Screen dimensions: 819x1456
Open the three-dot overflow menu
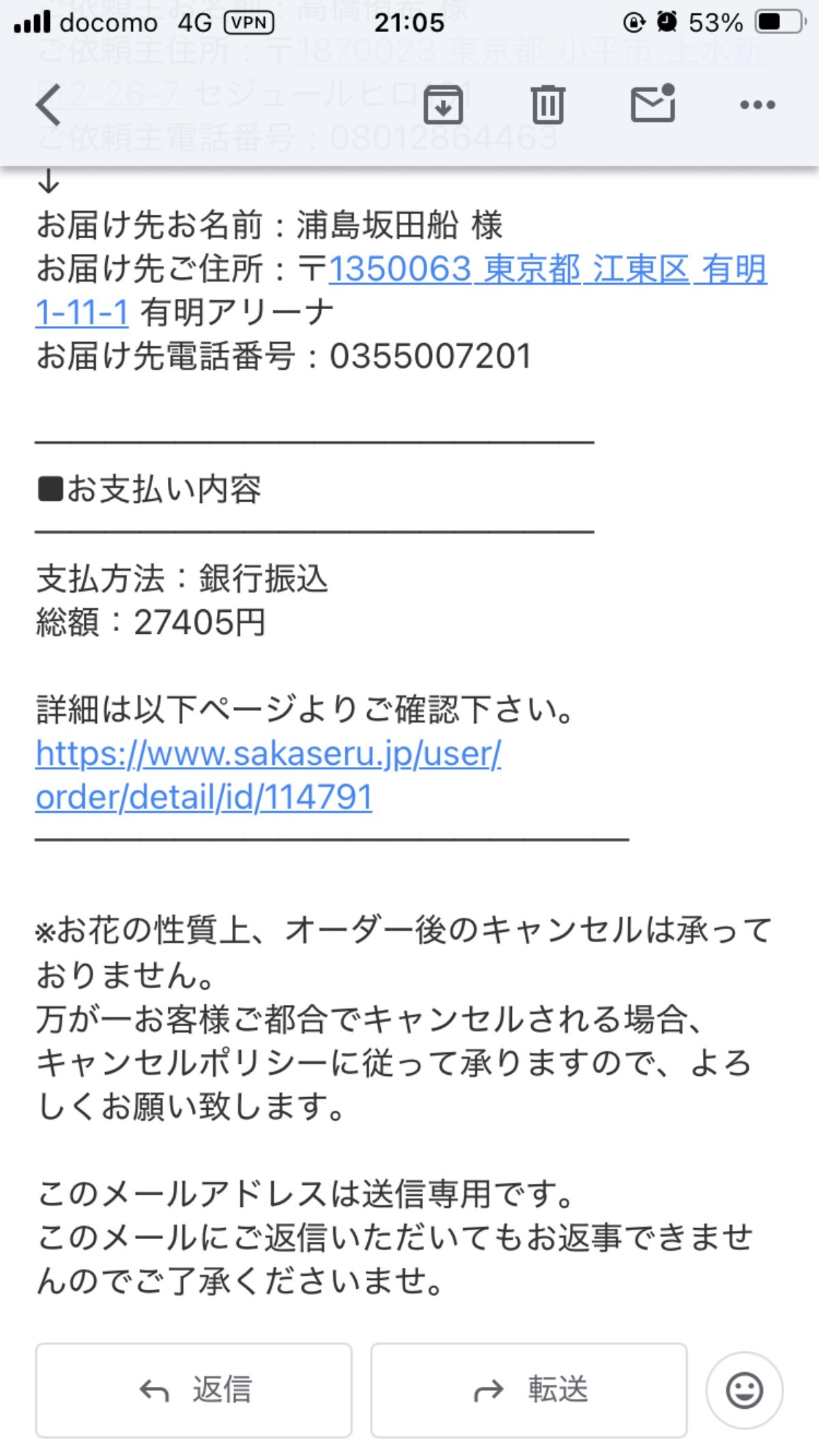[x=758, y=104]
